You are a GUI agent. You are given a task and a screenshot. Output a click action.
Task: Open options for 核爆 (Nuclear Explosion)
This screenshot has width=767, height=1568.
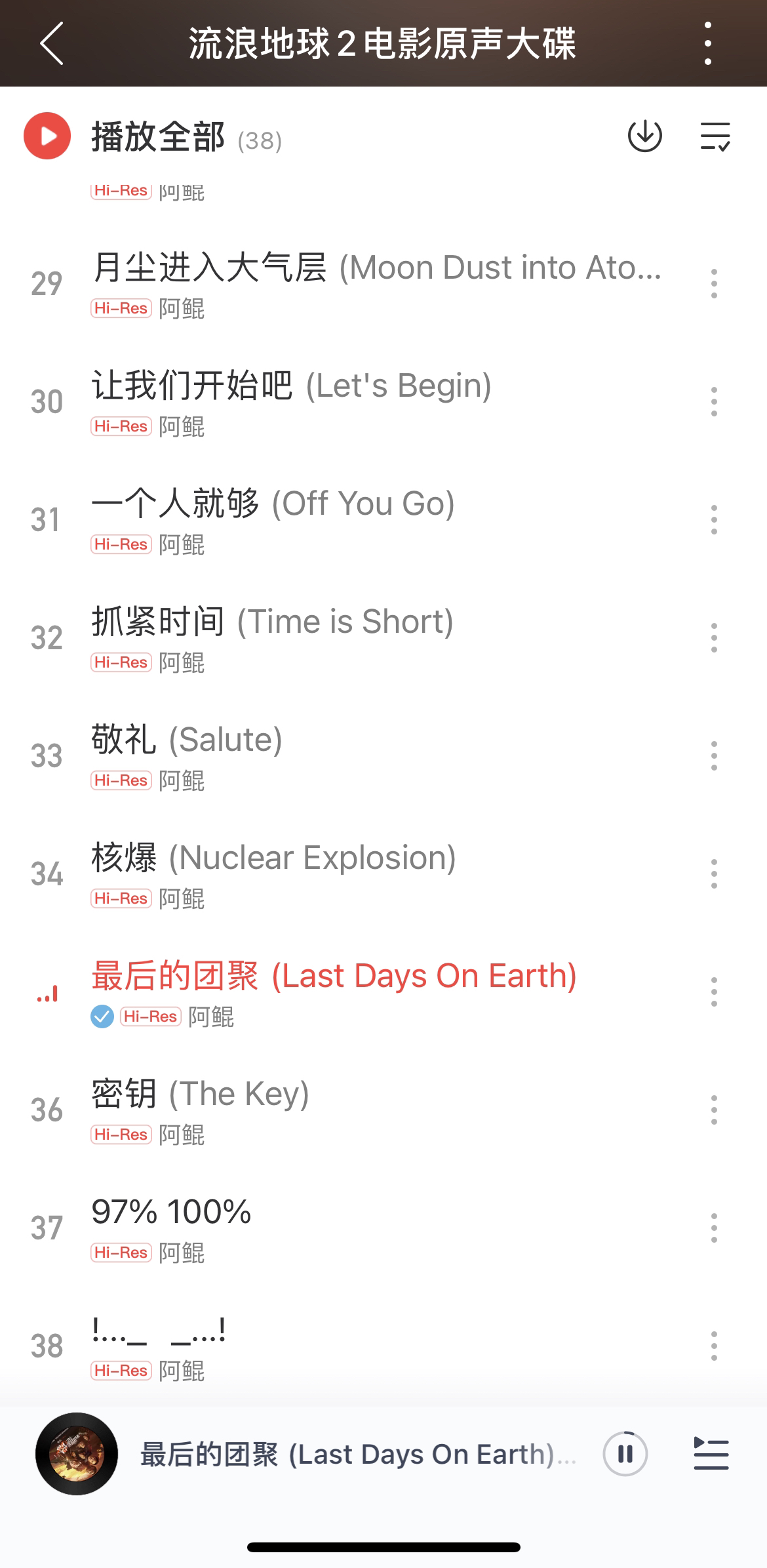pos(714,874)
